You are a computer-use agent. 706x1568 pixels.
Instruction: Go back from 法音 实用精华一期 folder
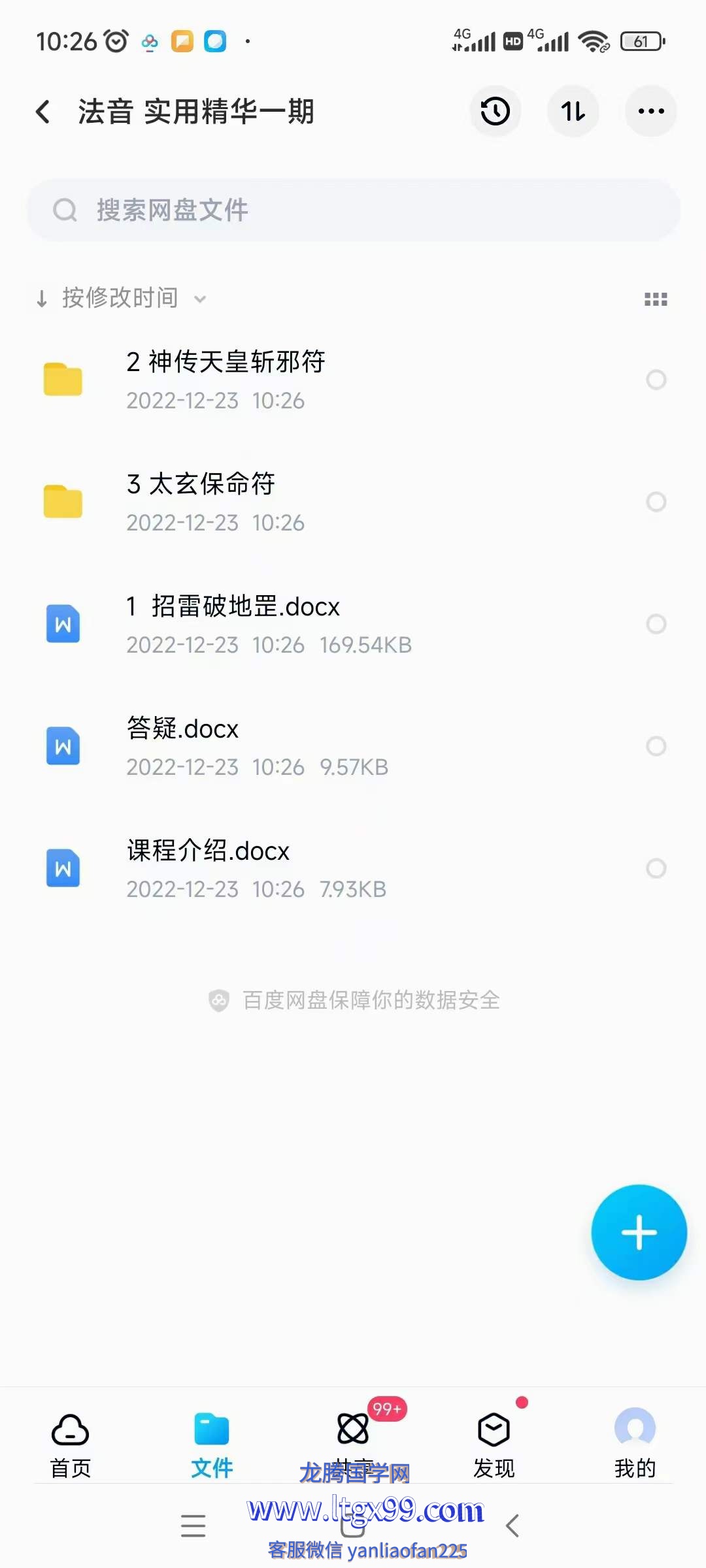(x=43, y=112)
